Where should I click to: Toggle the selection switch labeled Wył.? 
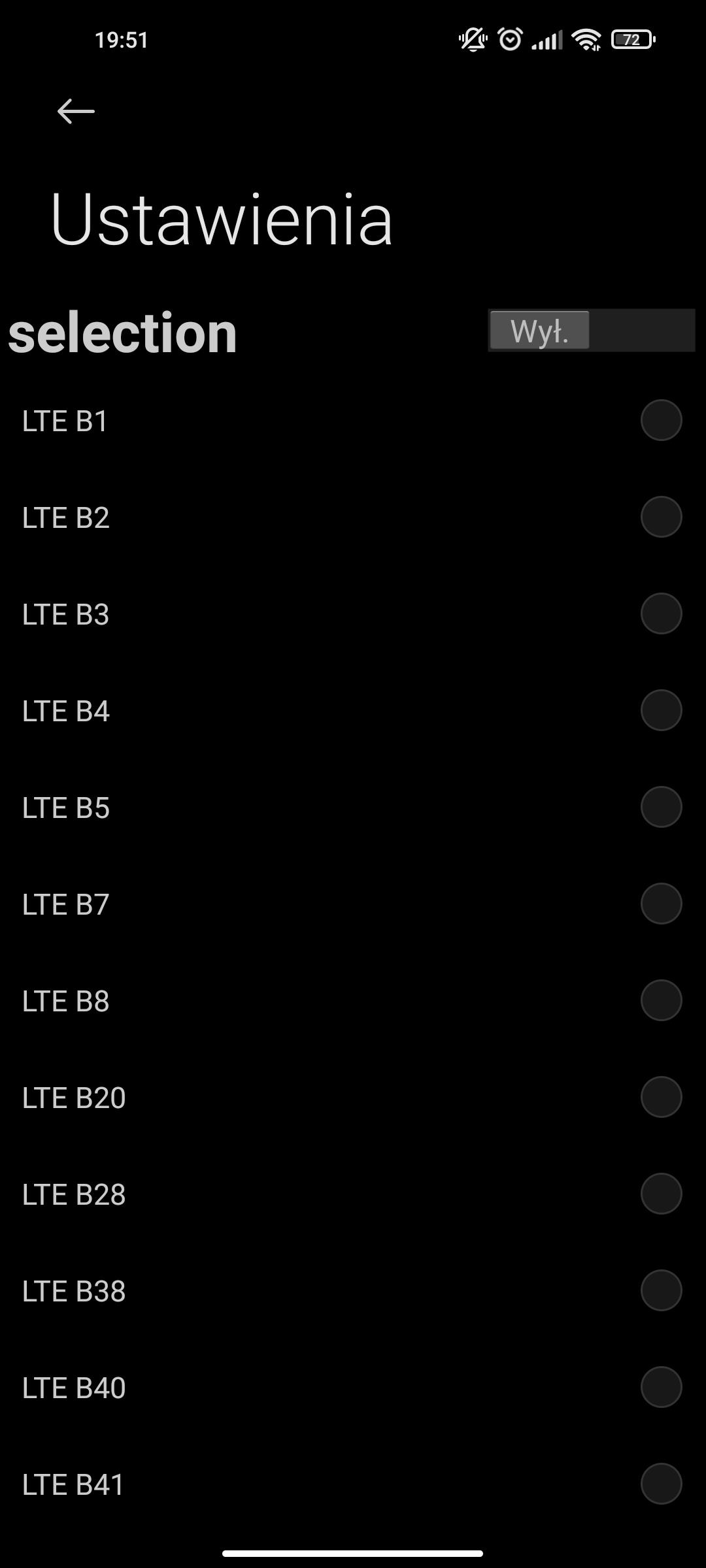tap(591, 331)
